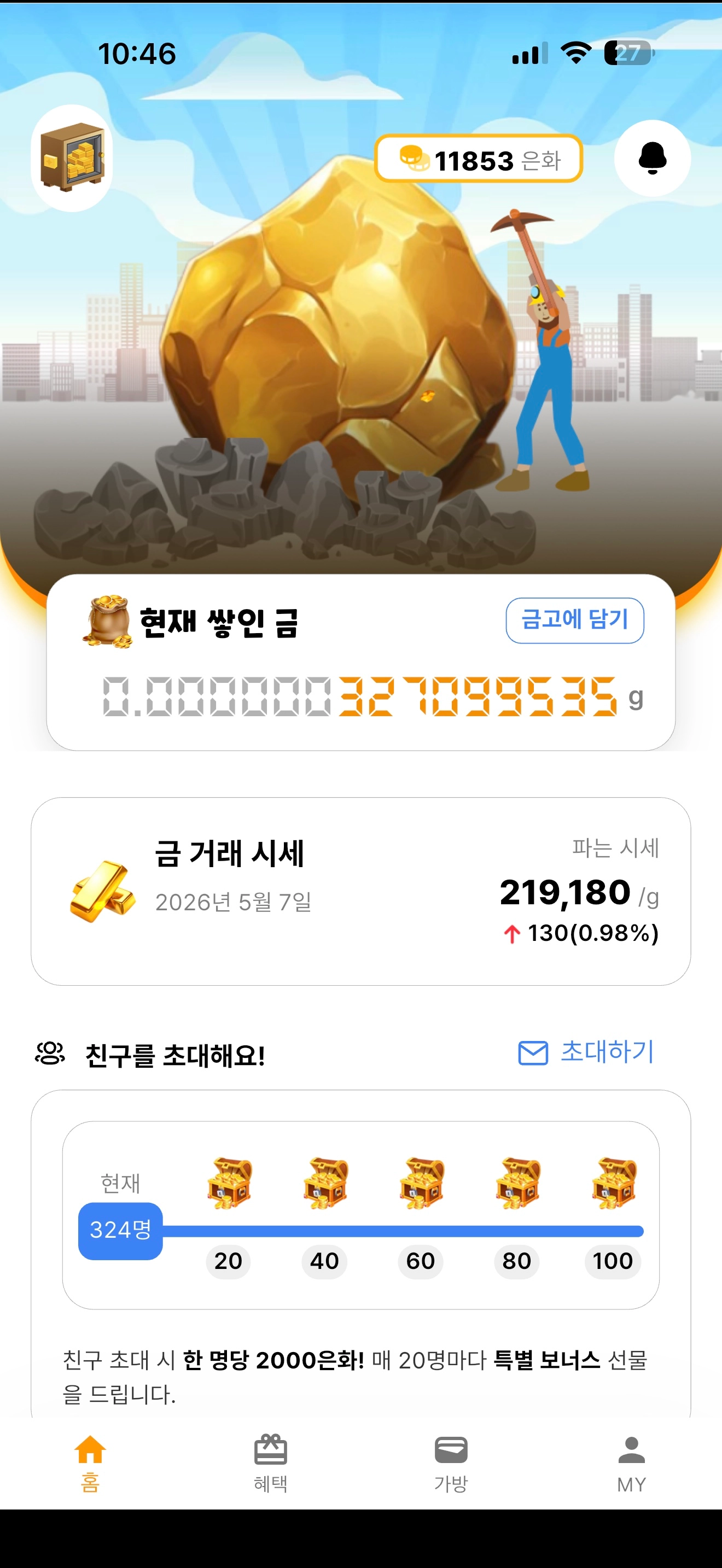722x1568 pixels.
Task: Open the 금 거래 시세 card
Action: pyautogui.click(x=360, y=891)
